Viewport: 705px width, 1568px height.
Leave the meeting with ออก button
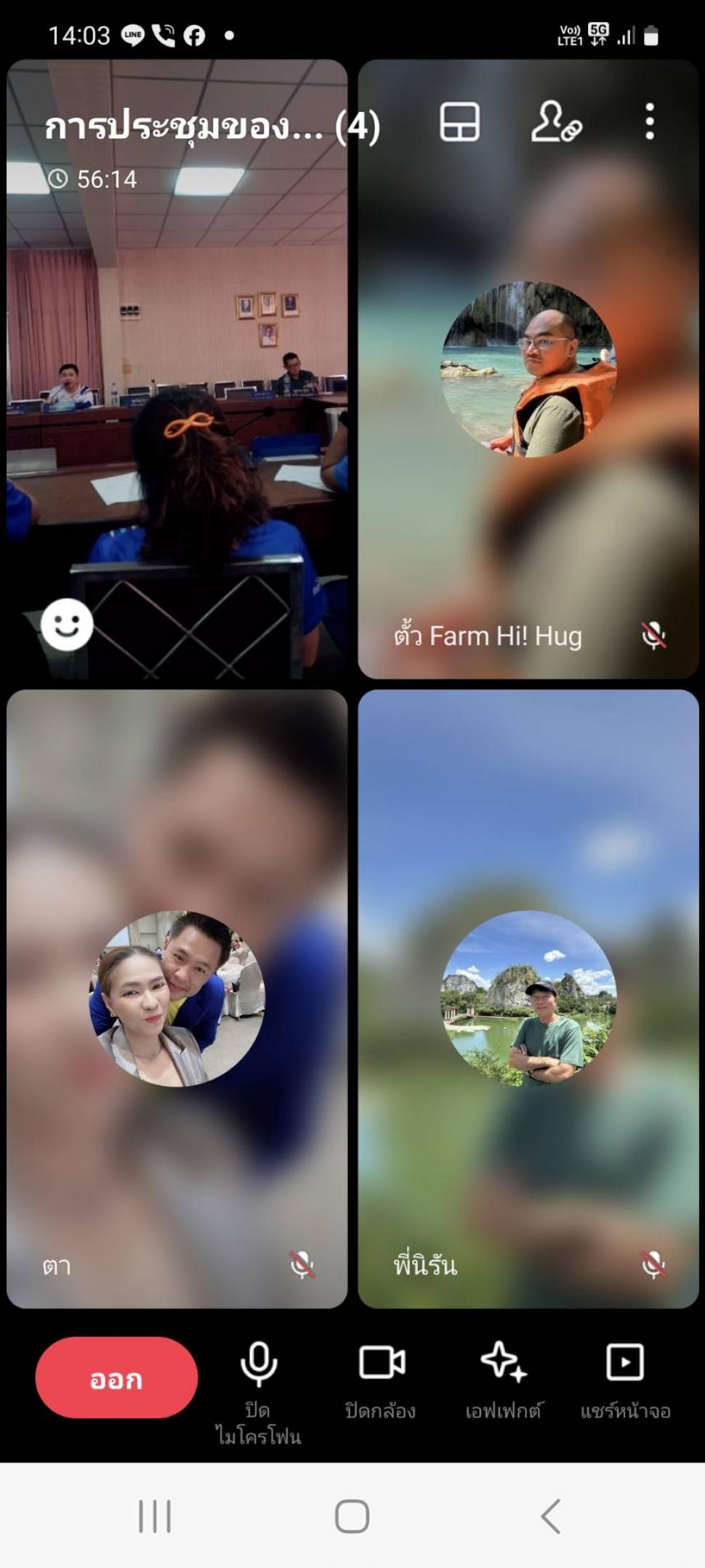[x=116, y=1377]
